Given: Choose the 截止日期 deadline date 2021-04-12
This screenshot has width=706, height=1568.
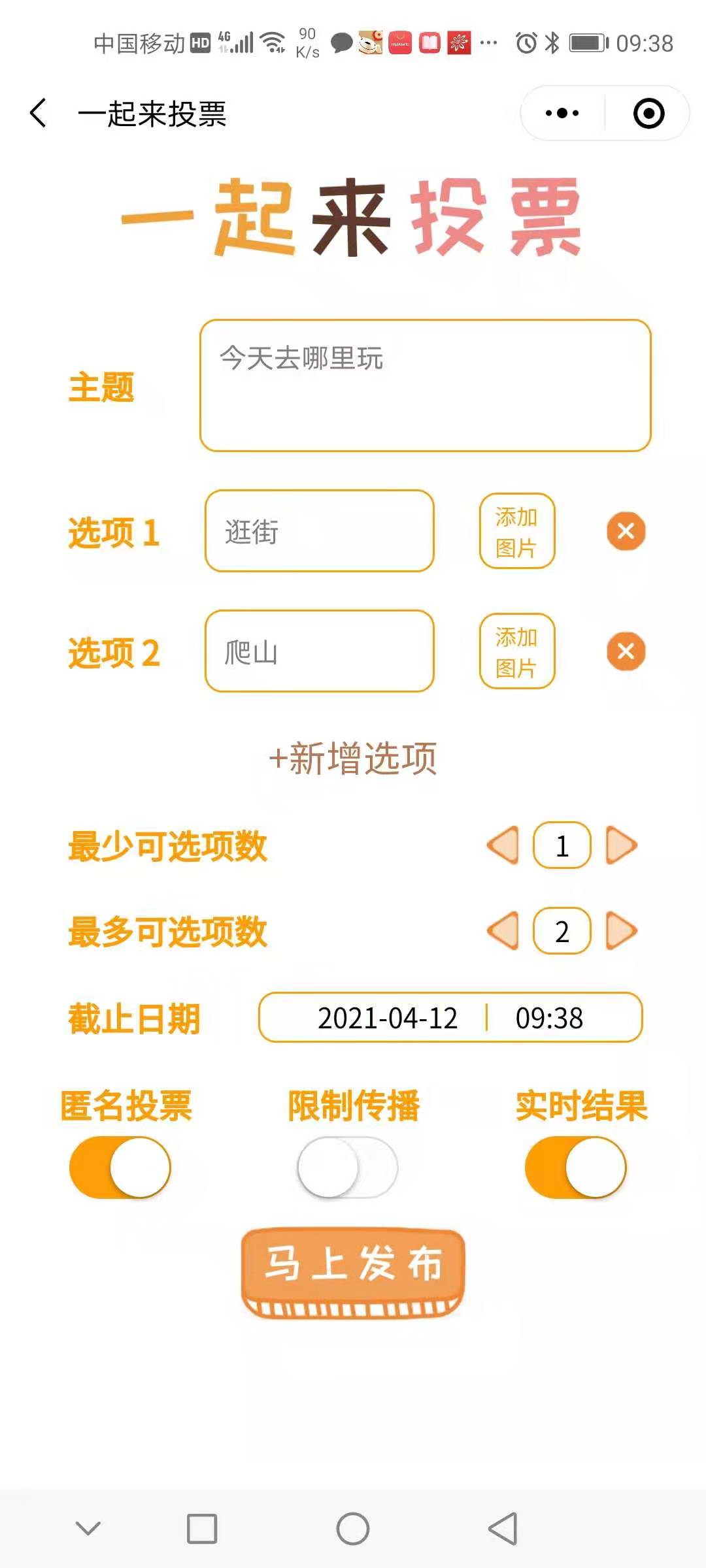Looking at the screenshot, I should [388, 1018].
